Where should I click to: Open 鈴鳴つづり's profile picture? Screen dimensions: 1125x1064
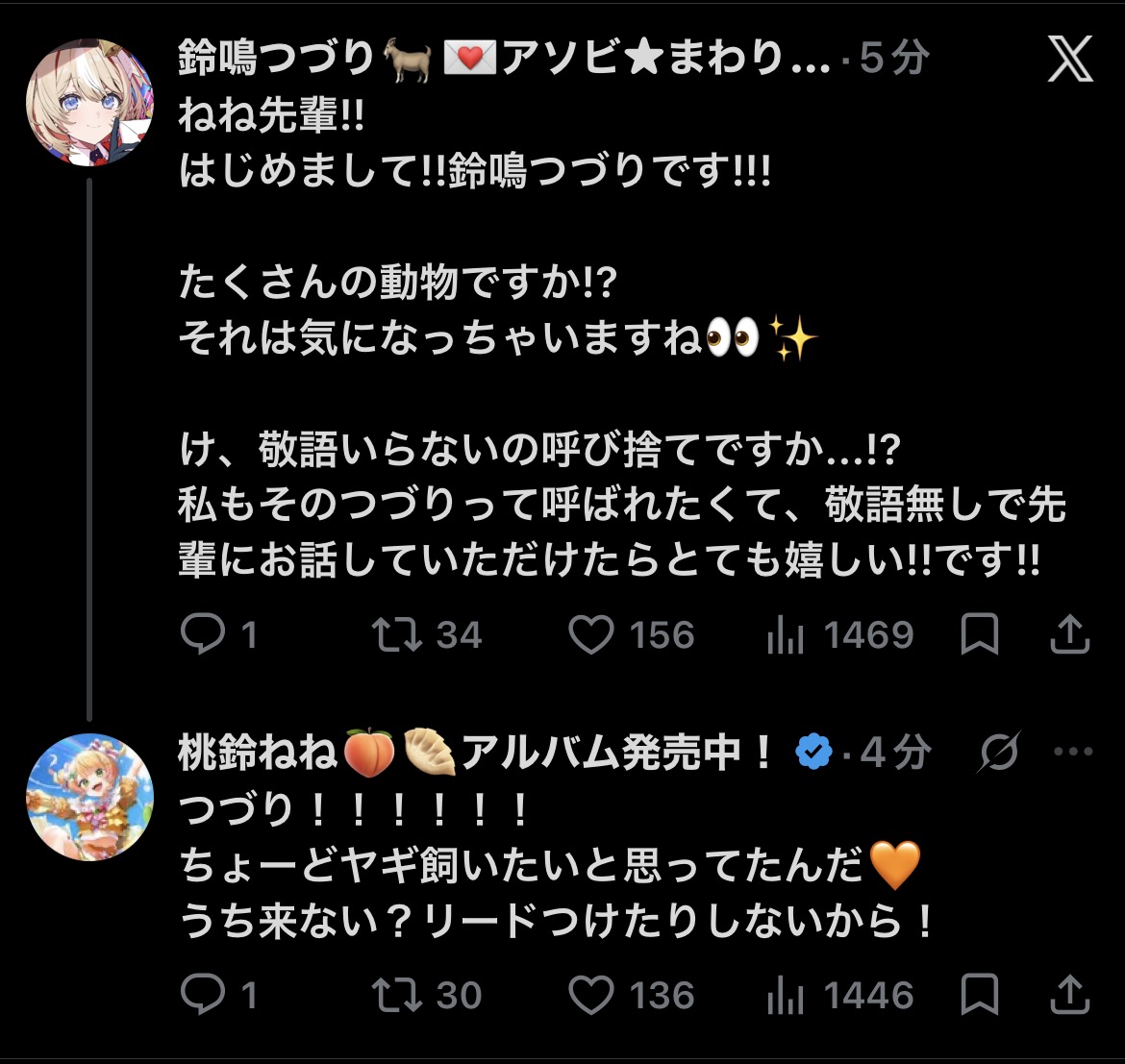click(89, 102)
